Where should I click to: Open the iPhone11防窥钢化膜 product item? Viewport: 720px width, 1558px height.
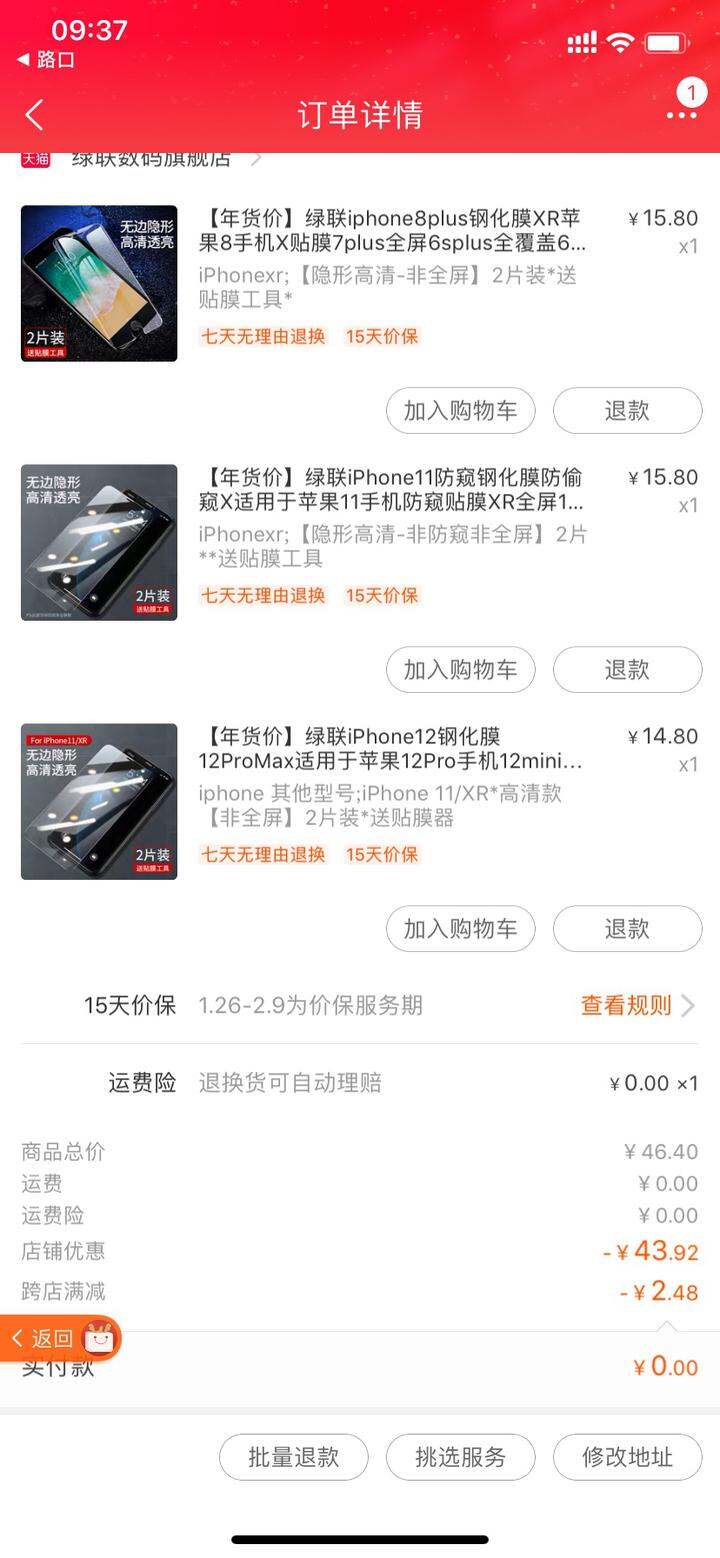360,541
